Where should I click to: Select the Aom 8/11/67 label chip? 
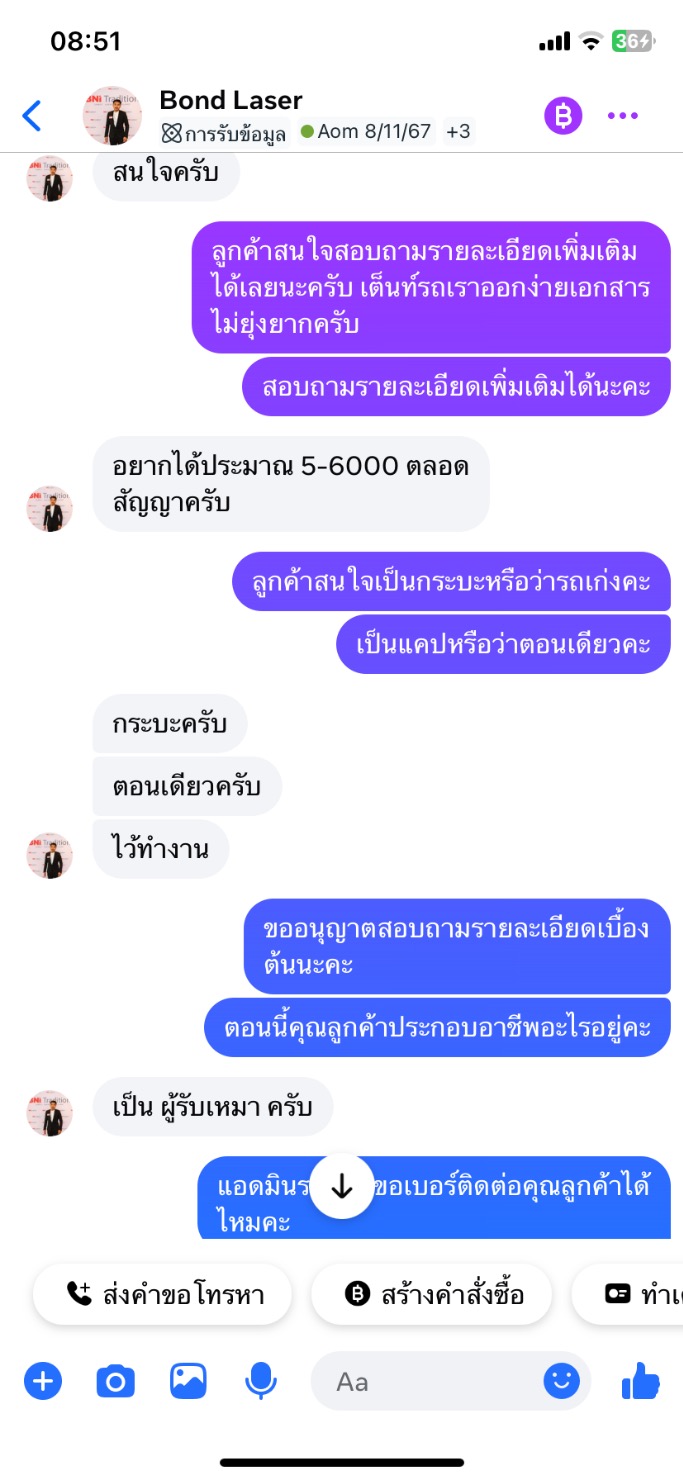[365, 132]
